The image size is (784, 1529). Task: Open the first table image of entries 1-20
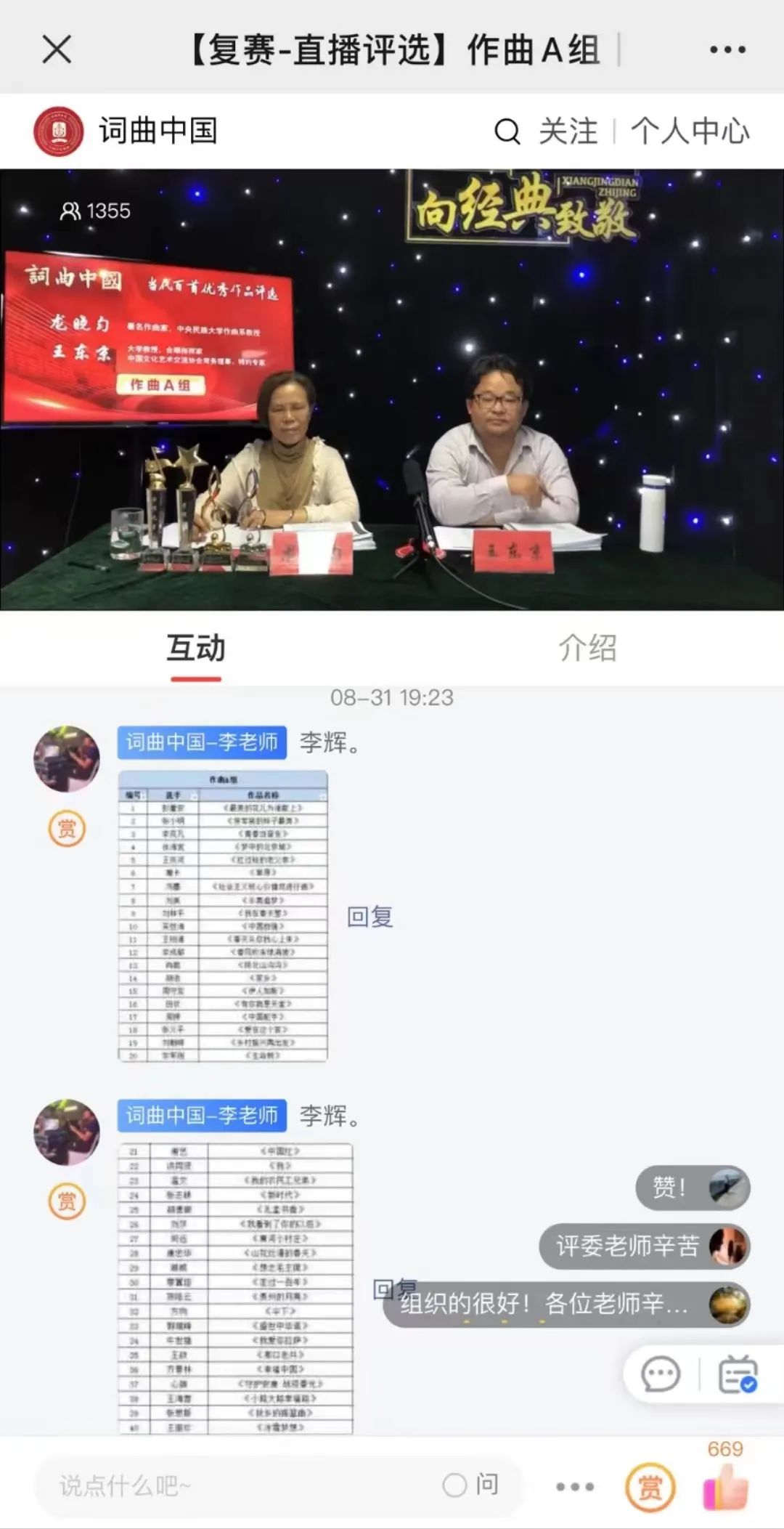tap(223, 916)
